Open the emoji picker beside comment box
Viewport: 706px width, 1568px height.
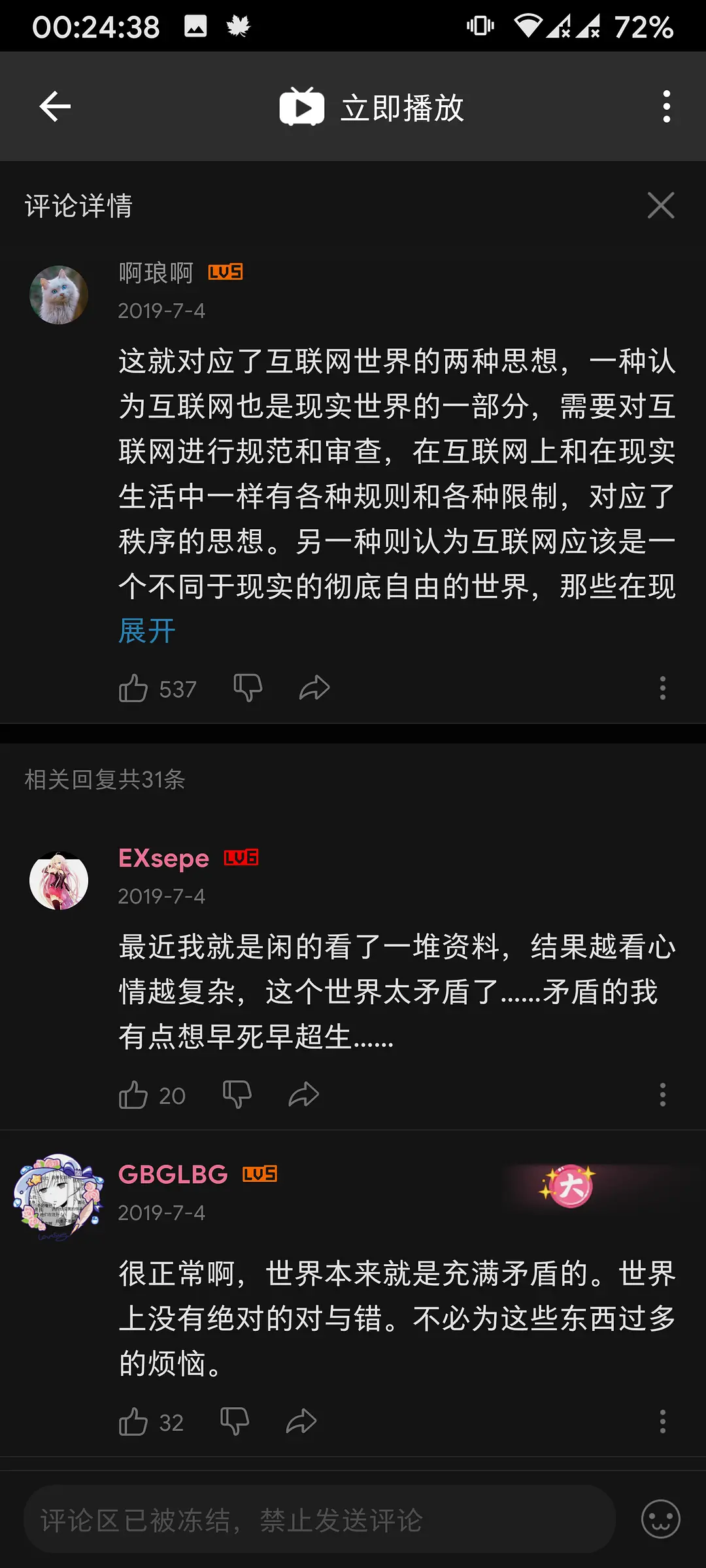point(660,1519)
